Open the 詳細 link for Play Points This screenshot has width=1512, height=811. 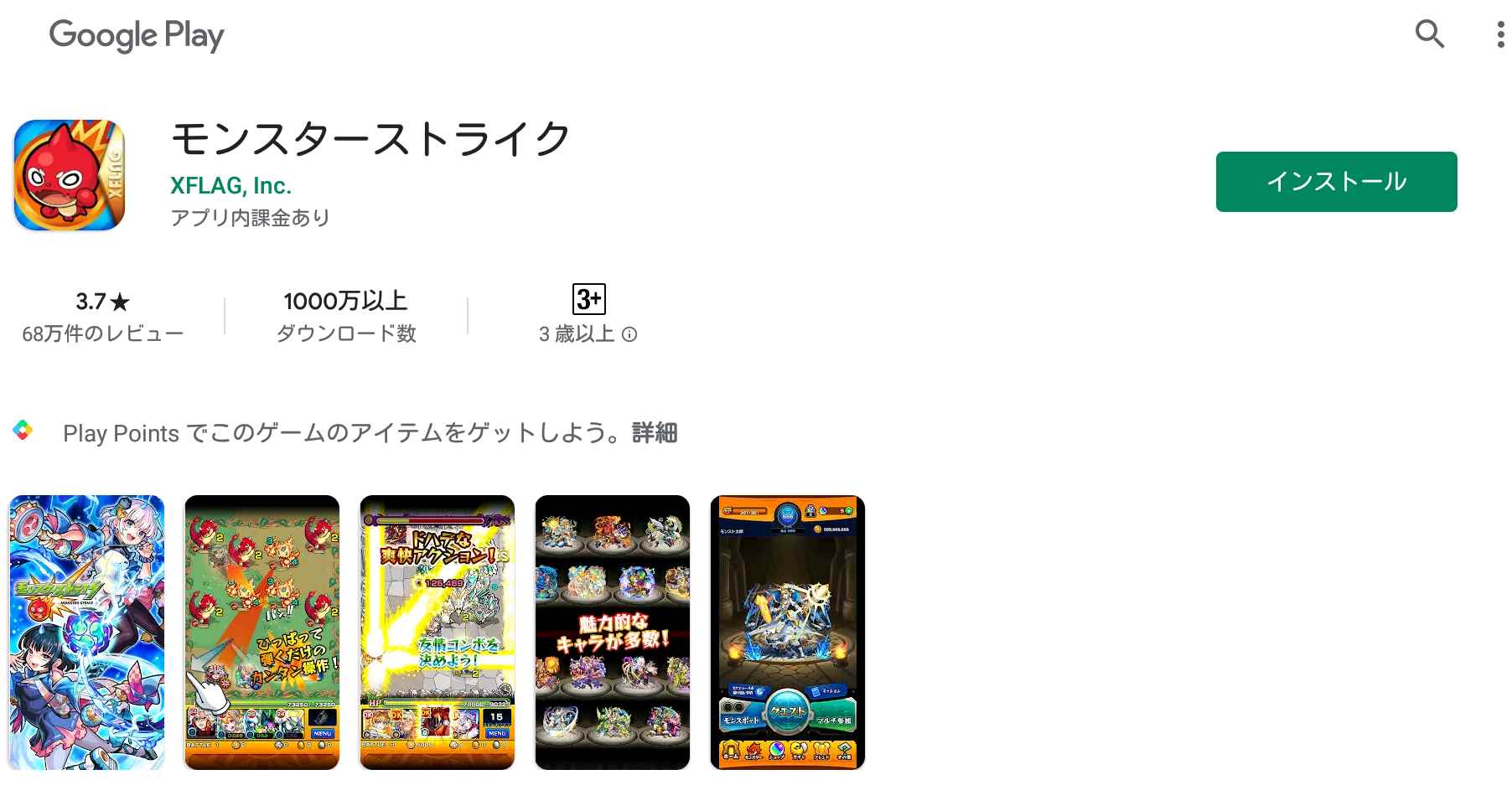tap(655, 433)
